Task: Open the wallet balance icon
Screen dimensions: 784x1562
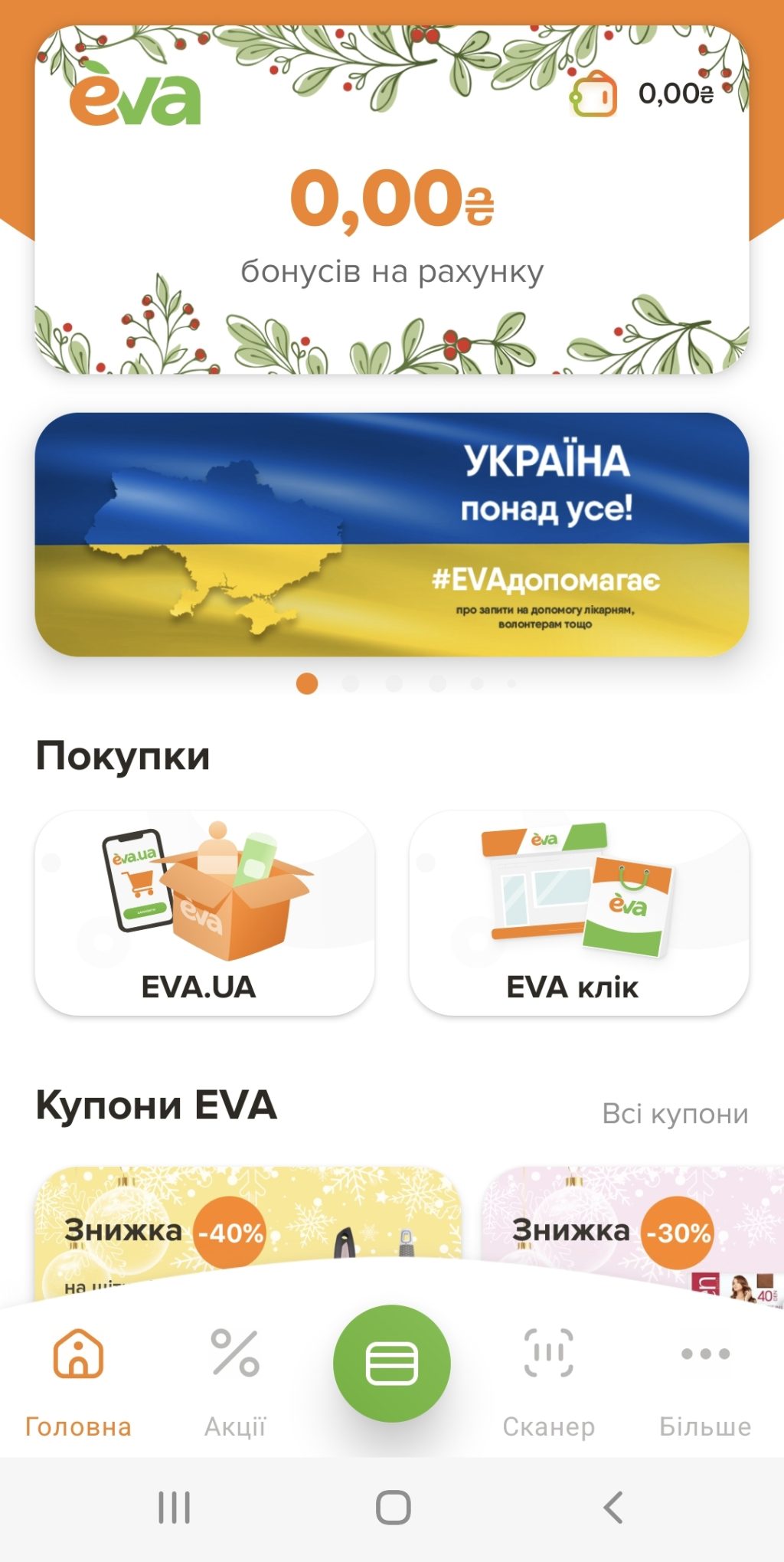Action: pyautogui.click(x=594, y=95)
